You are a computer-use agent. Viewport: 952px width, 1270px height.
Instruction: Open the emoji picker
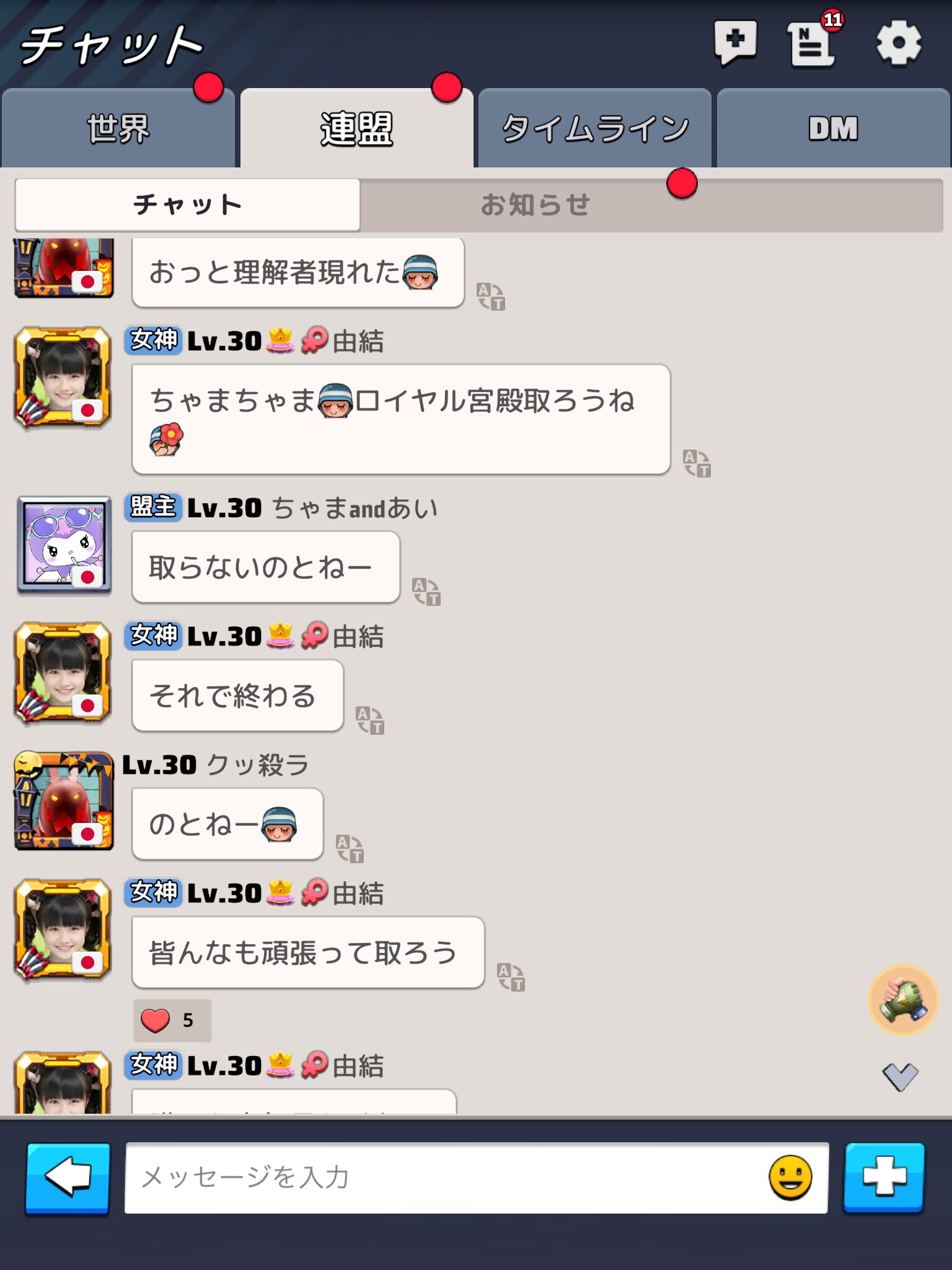pyautogui.click(x=790, y=1178)
